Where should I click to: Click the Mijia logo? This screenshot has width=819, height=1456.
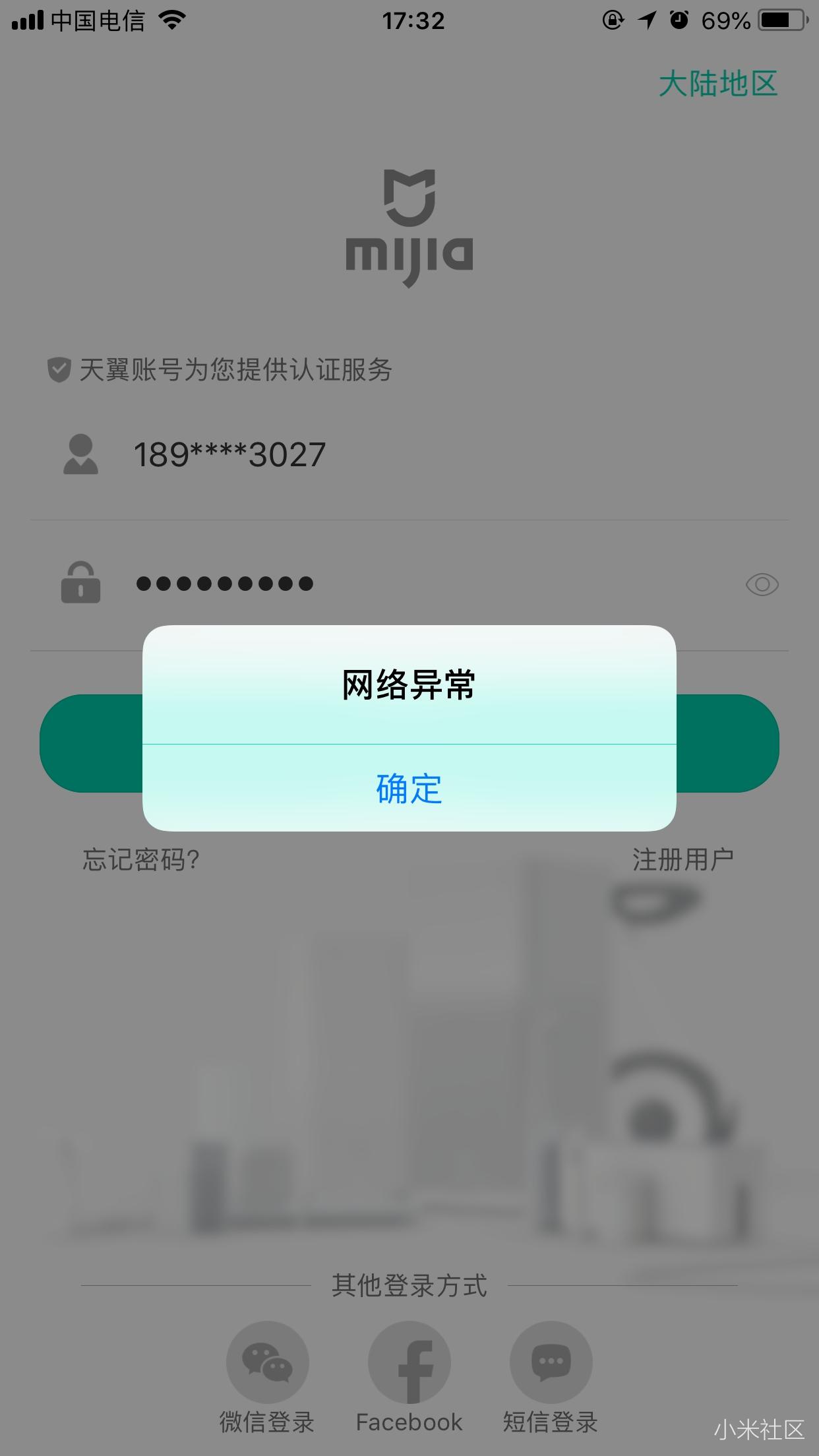click(x=409, y=228)
